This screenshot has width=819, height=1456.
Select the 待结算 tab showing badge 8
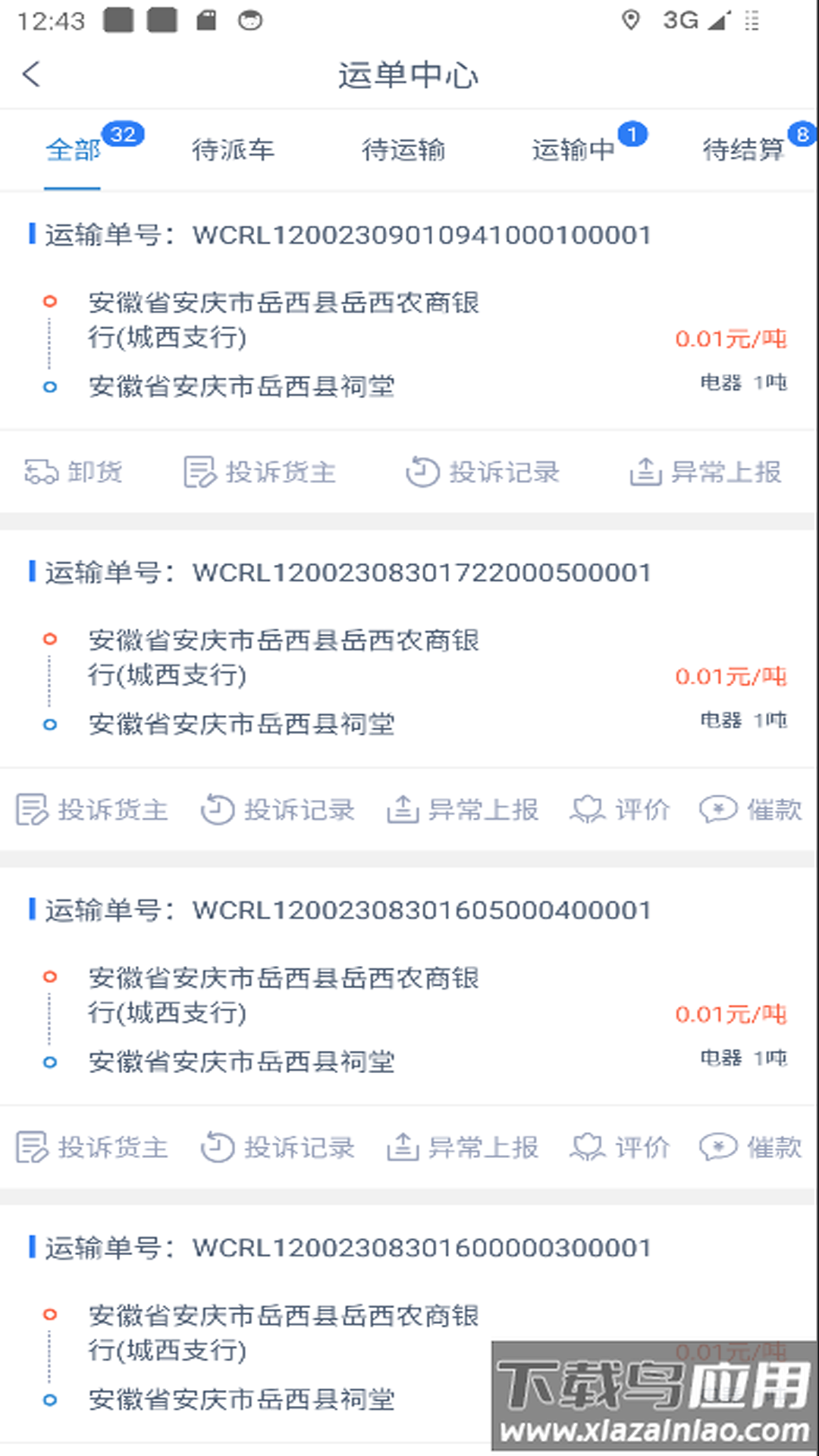click(745, 149)
